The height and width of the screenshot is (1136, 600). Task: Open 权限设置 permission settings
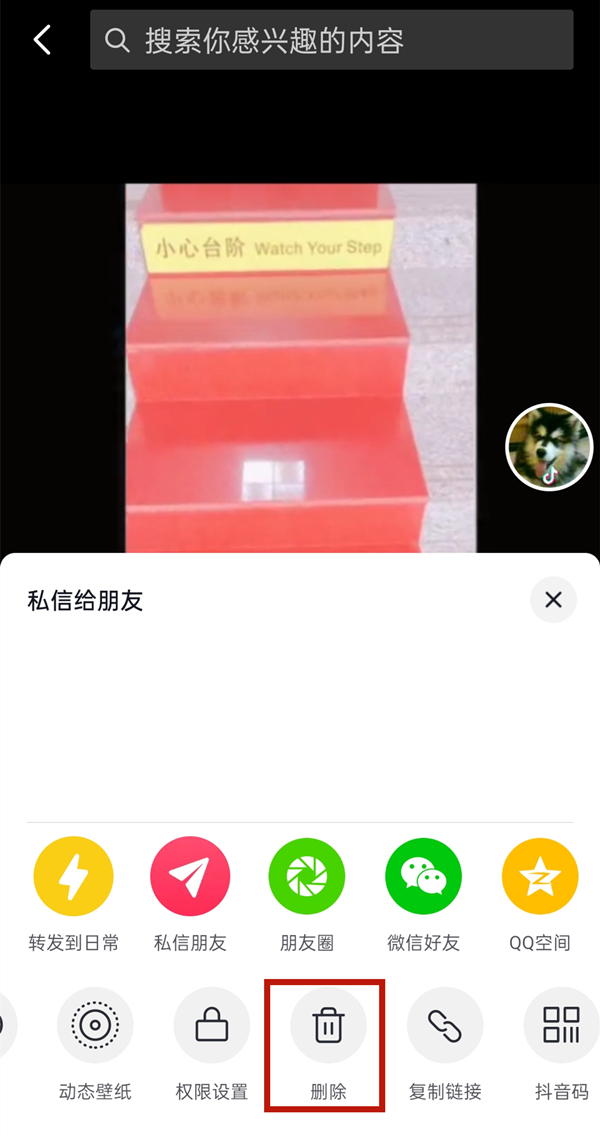point(212,1026)
